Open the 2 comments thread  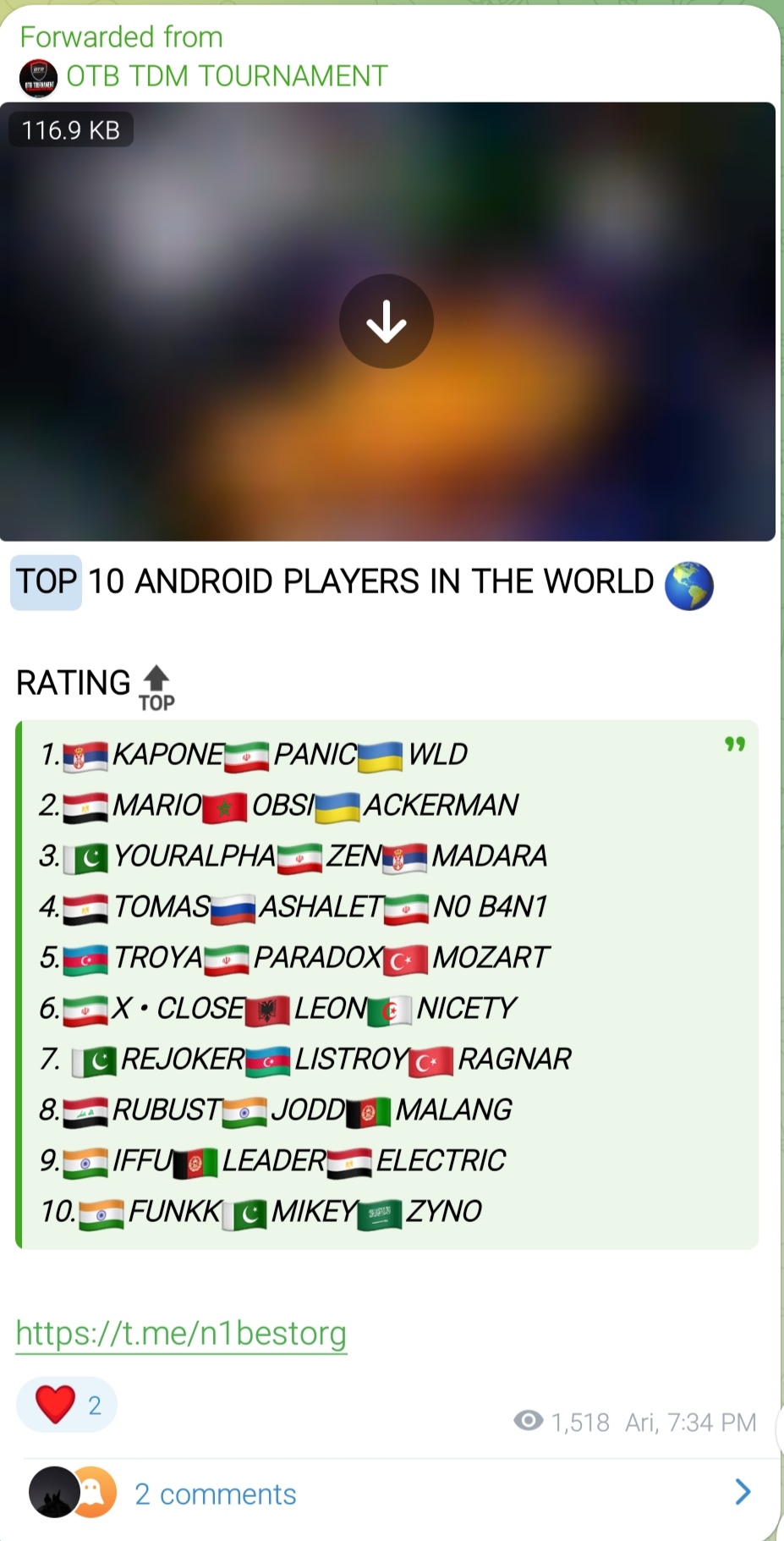[216, 1494]
